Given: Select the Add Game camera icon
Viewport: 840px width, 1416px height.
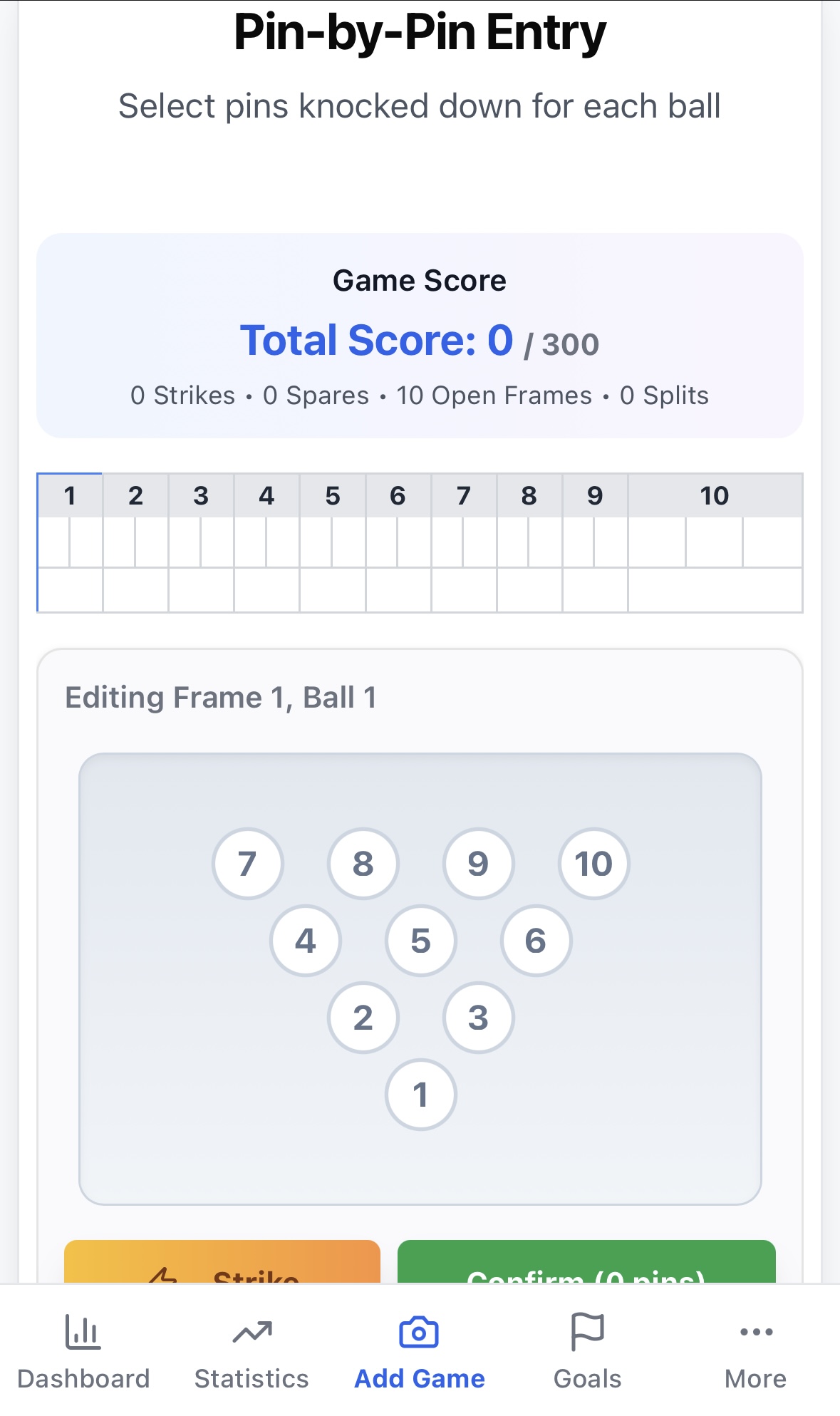Looking at the screenshot, I should [420, 1331].
